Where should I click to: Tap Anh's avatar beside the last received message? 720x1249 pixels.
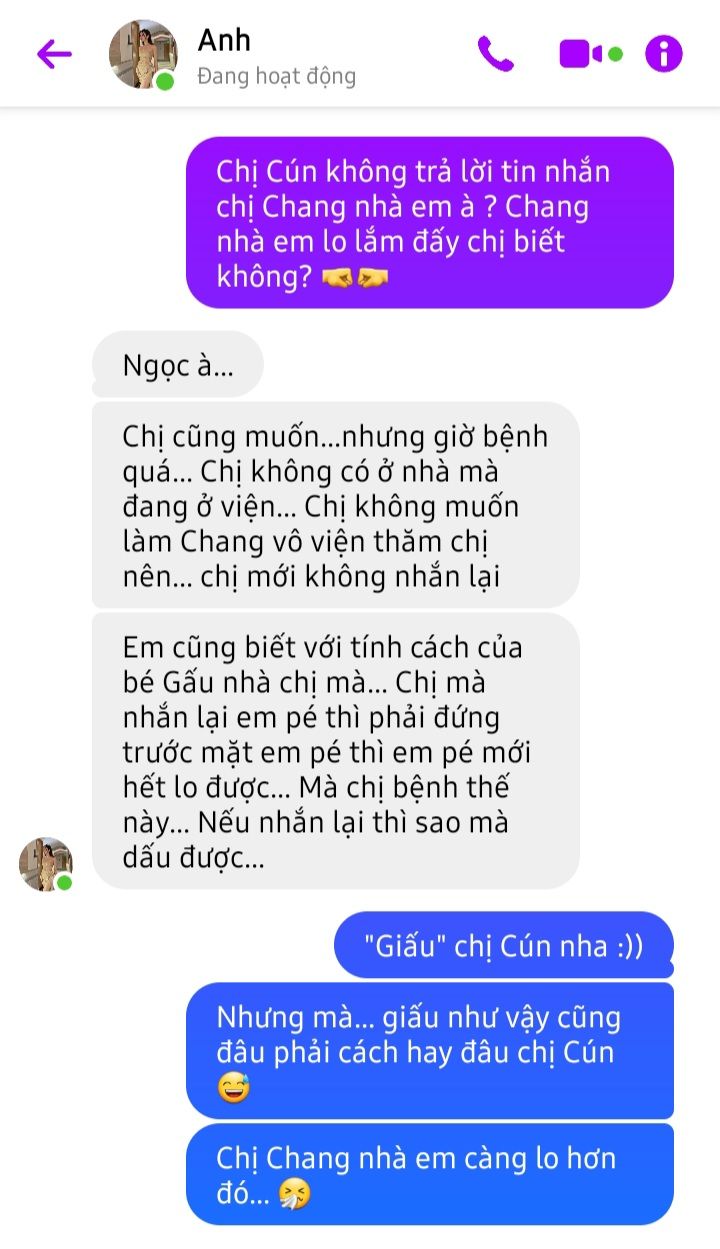click(x=47, y=864)
